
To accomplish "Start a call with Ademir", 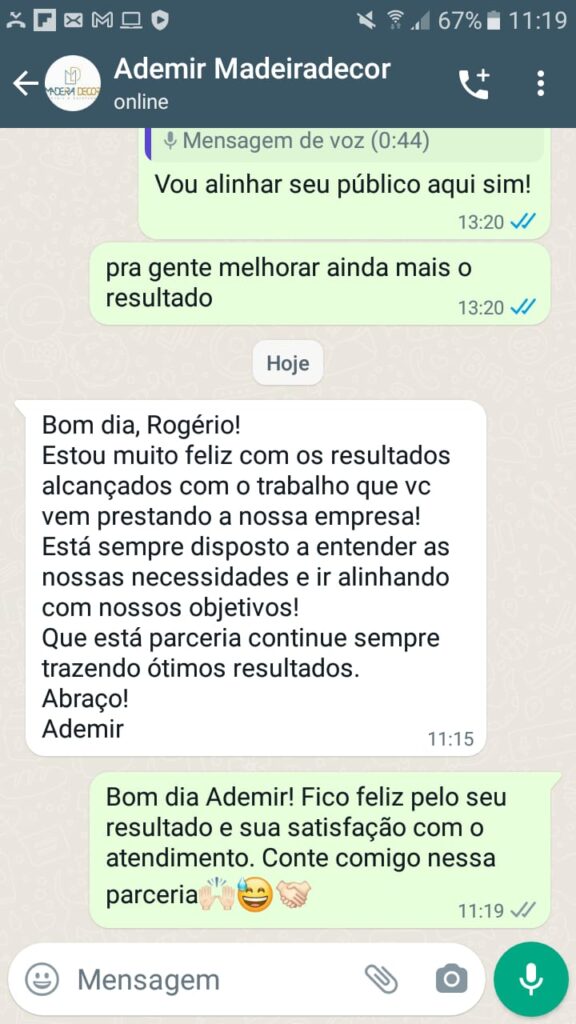I will click(x=473, y=84).
